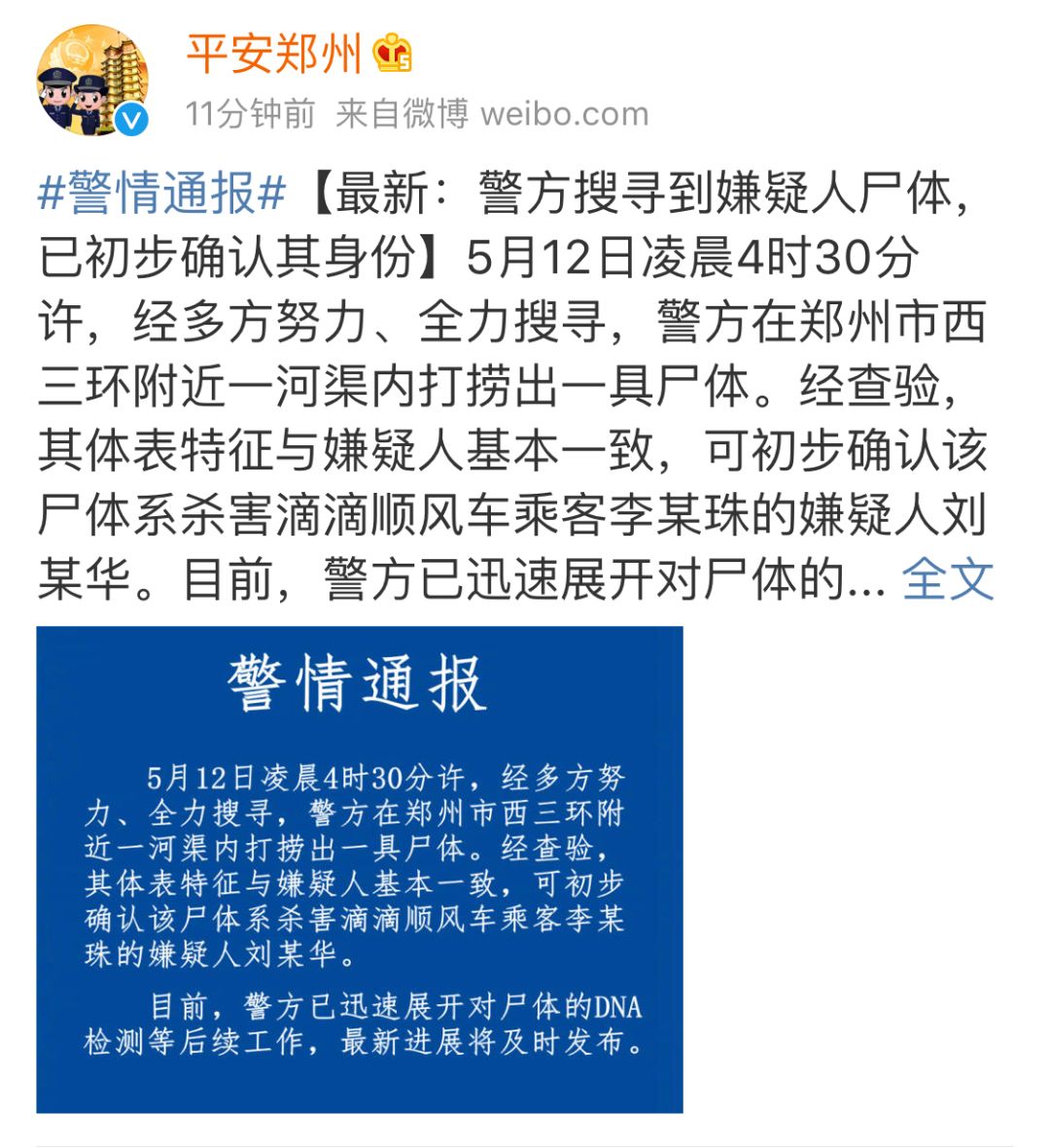
Task: Open 平安郑州 profile avatar
Action: [x=92, y=81]
